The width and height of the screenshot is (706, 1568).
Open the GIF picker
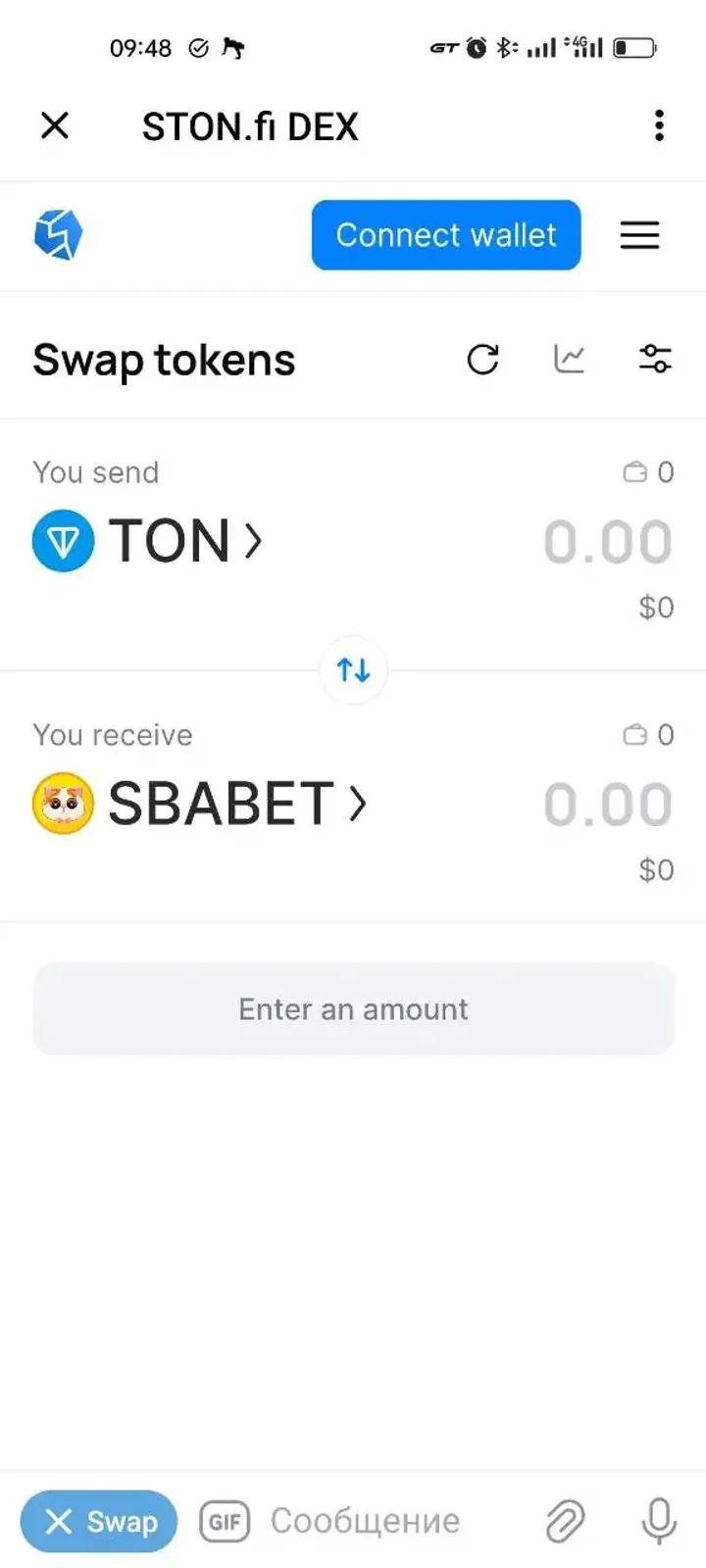tap(224, 1521)
